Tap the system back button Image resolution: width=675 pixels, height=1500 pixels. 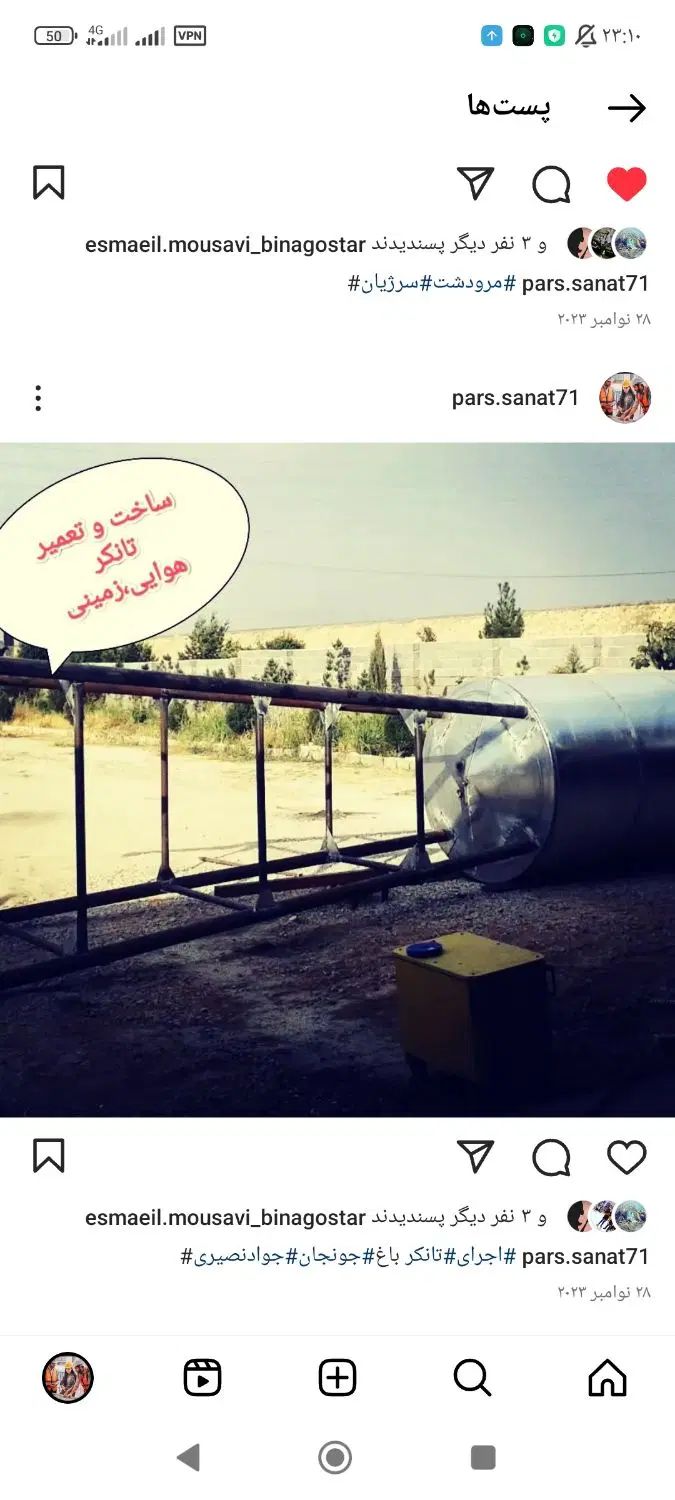point(188,1457)
